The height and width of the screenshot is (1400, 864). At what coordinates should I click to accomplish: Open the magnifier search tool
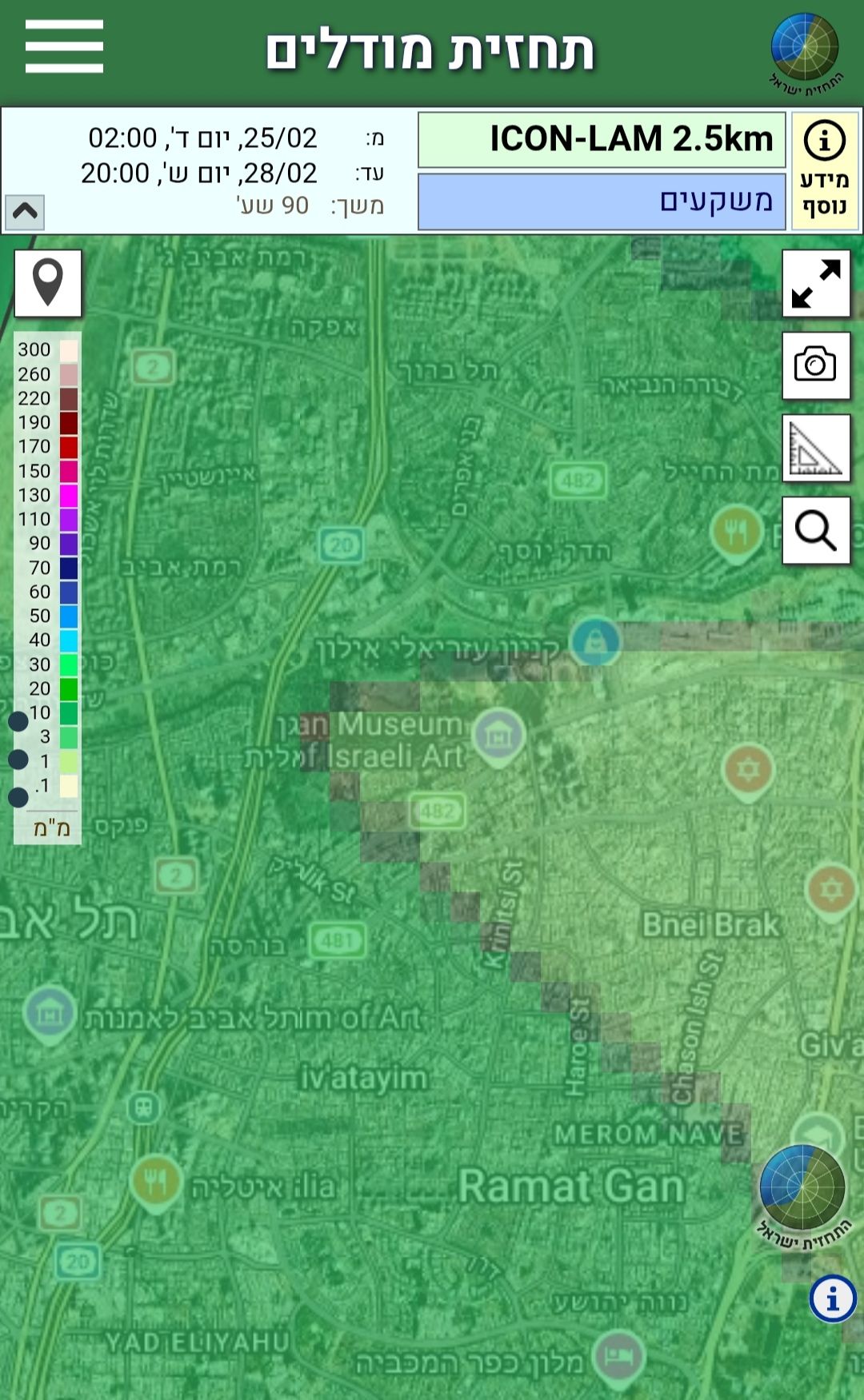[816, 530]
